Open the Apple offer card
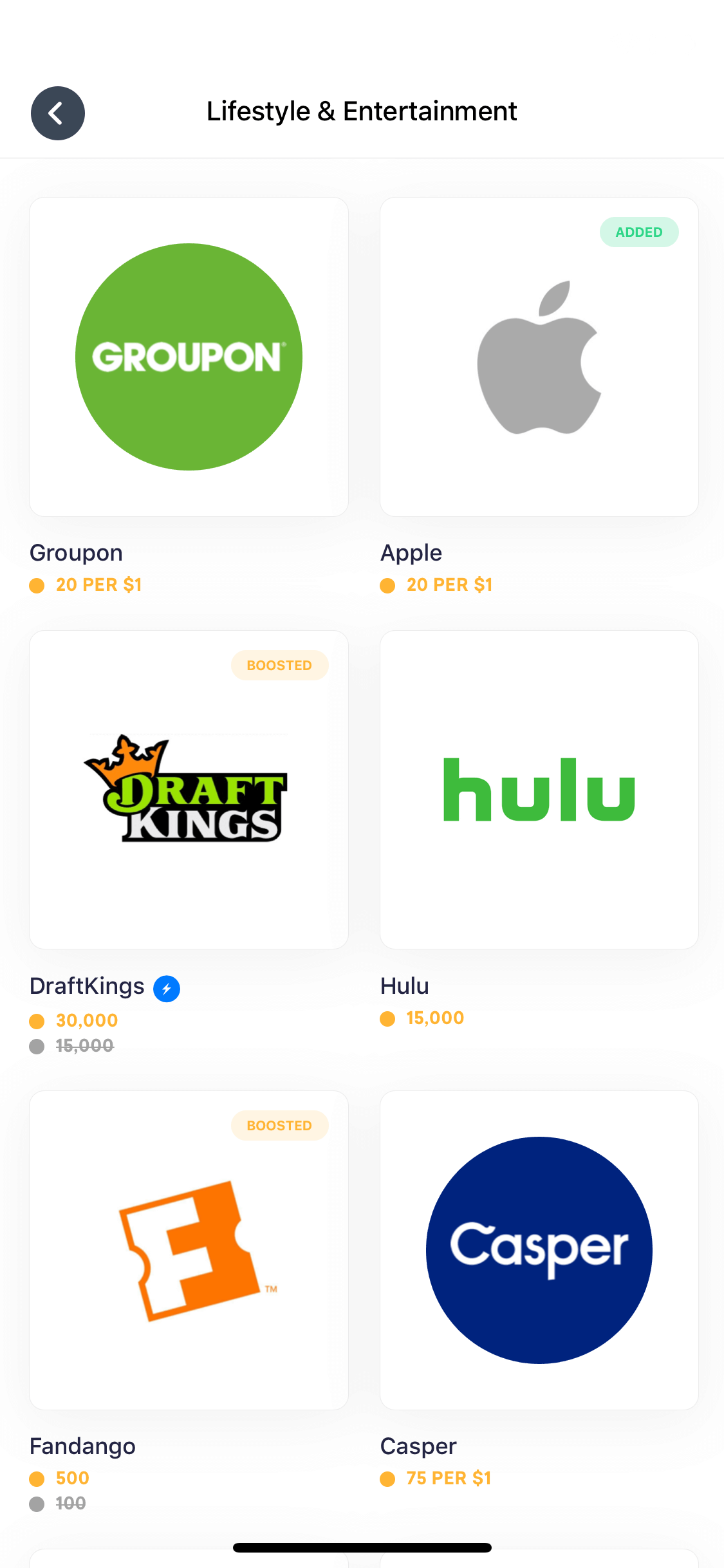 point(539,357)
